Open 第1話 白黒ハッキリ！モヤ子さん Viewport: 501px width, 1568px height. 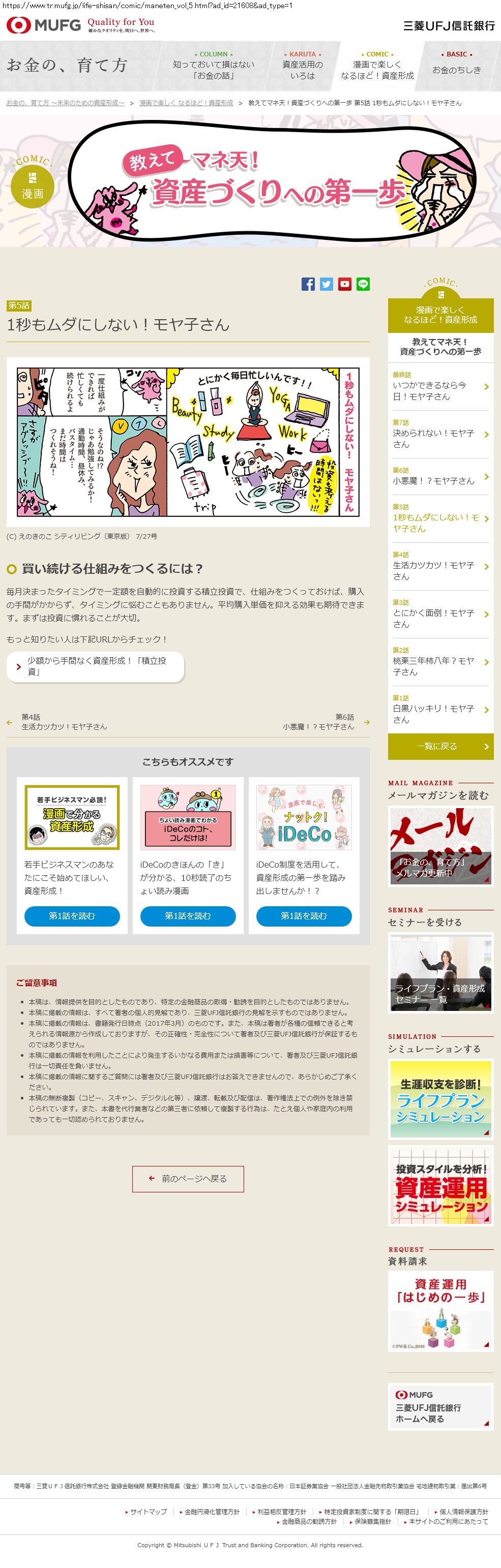point(440,710)
